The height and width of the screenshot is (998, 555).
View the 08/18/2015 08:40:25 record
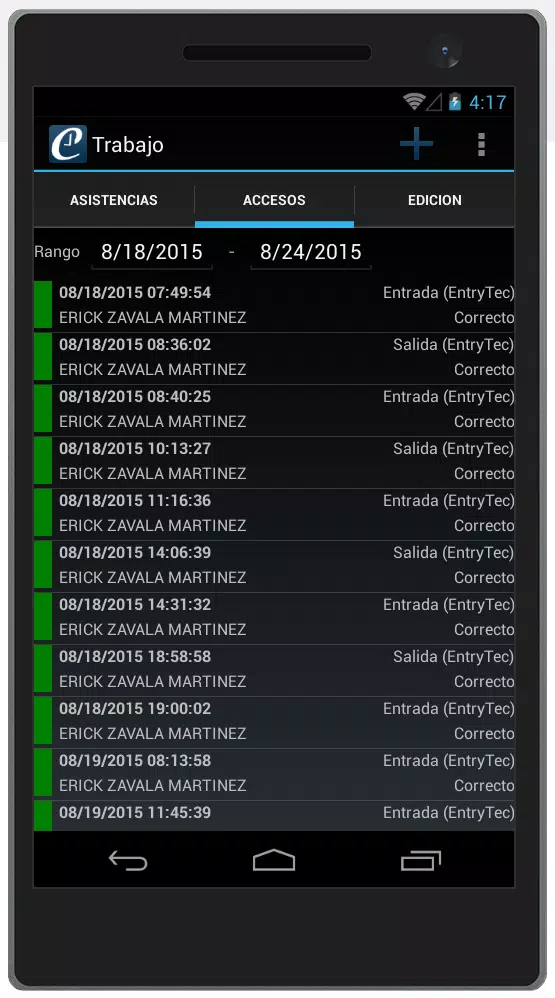[x=274, y=410]
